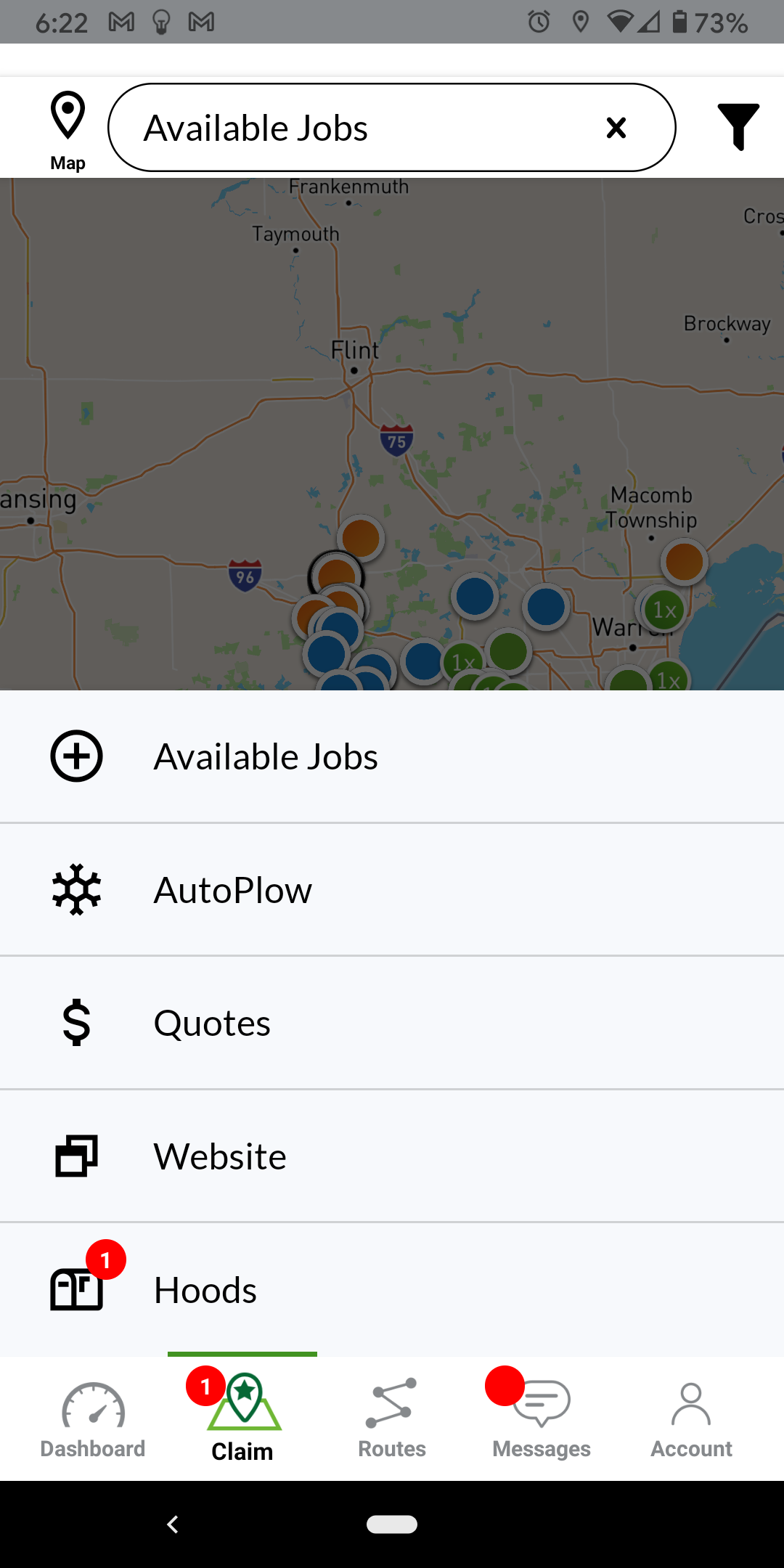Image resolution: width=784 pixels, height=1568 pixels.
Task: Open the Quotes option
Action: [x=392, y=1023]
